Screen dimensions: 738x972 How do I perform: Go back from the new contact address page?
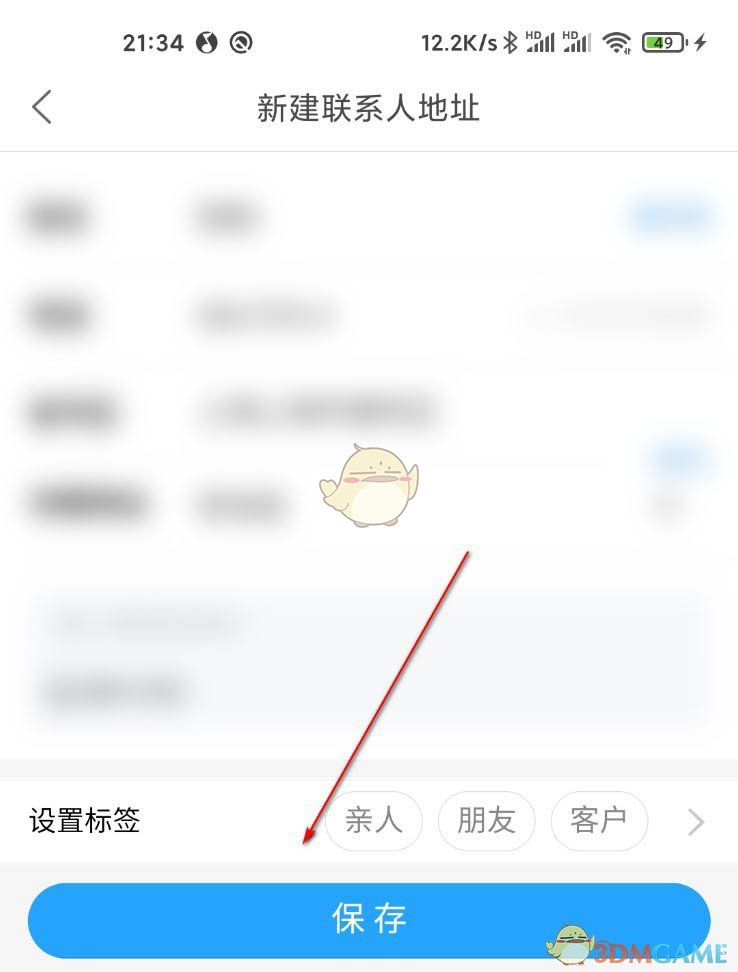[42, 107]
